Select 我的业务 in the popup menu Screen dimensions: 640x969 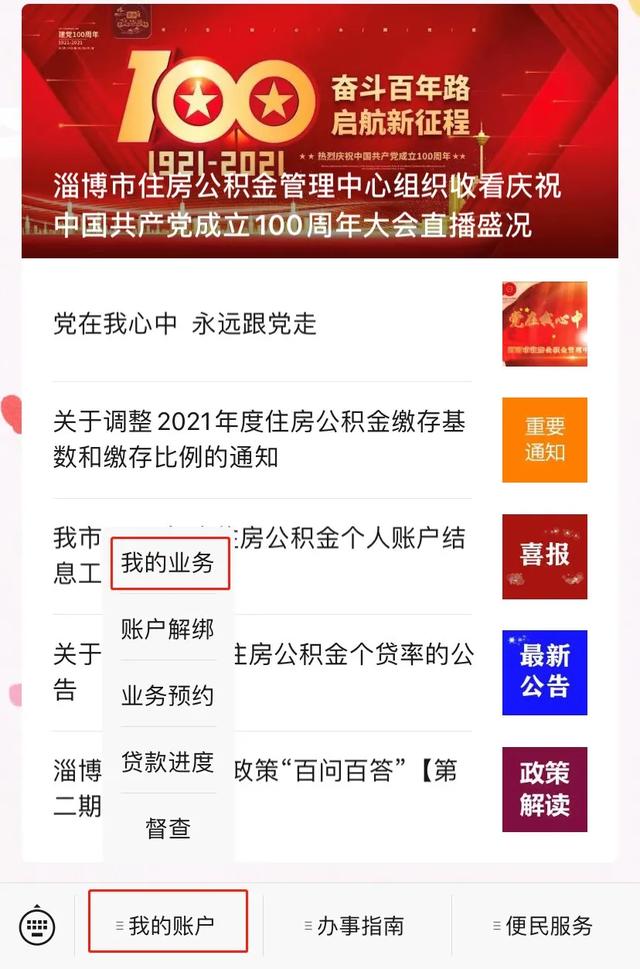(168, 563)
